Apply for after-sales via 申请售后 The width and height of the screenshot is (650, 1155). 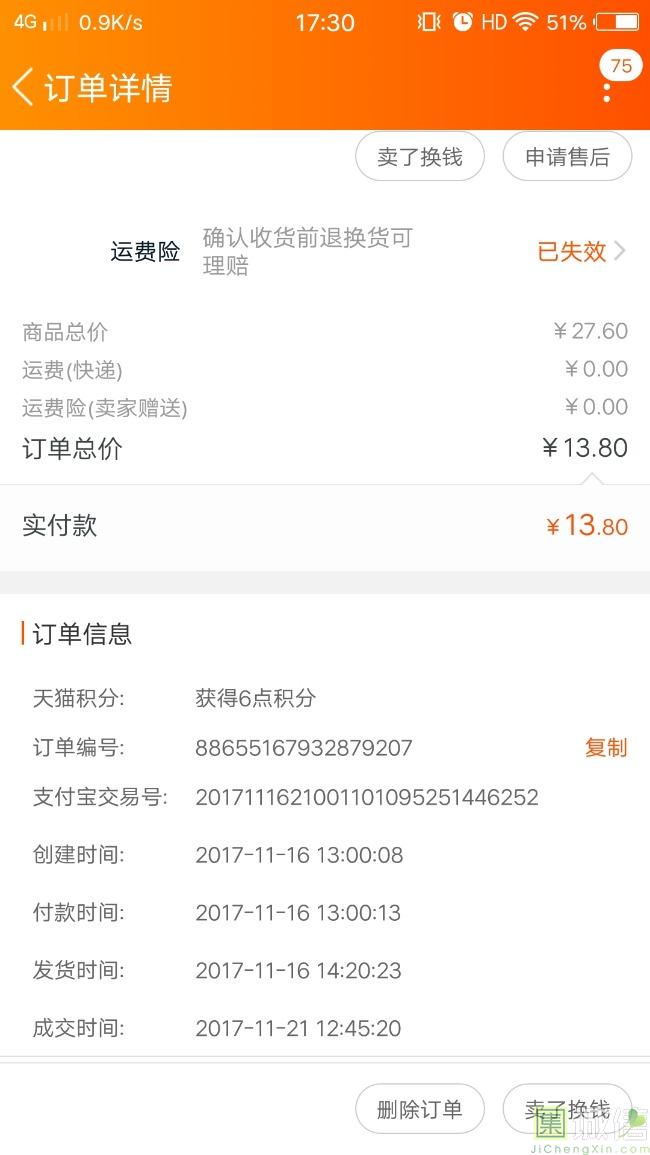click(567, 157)
